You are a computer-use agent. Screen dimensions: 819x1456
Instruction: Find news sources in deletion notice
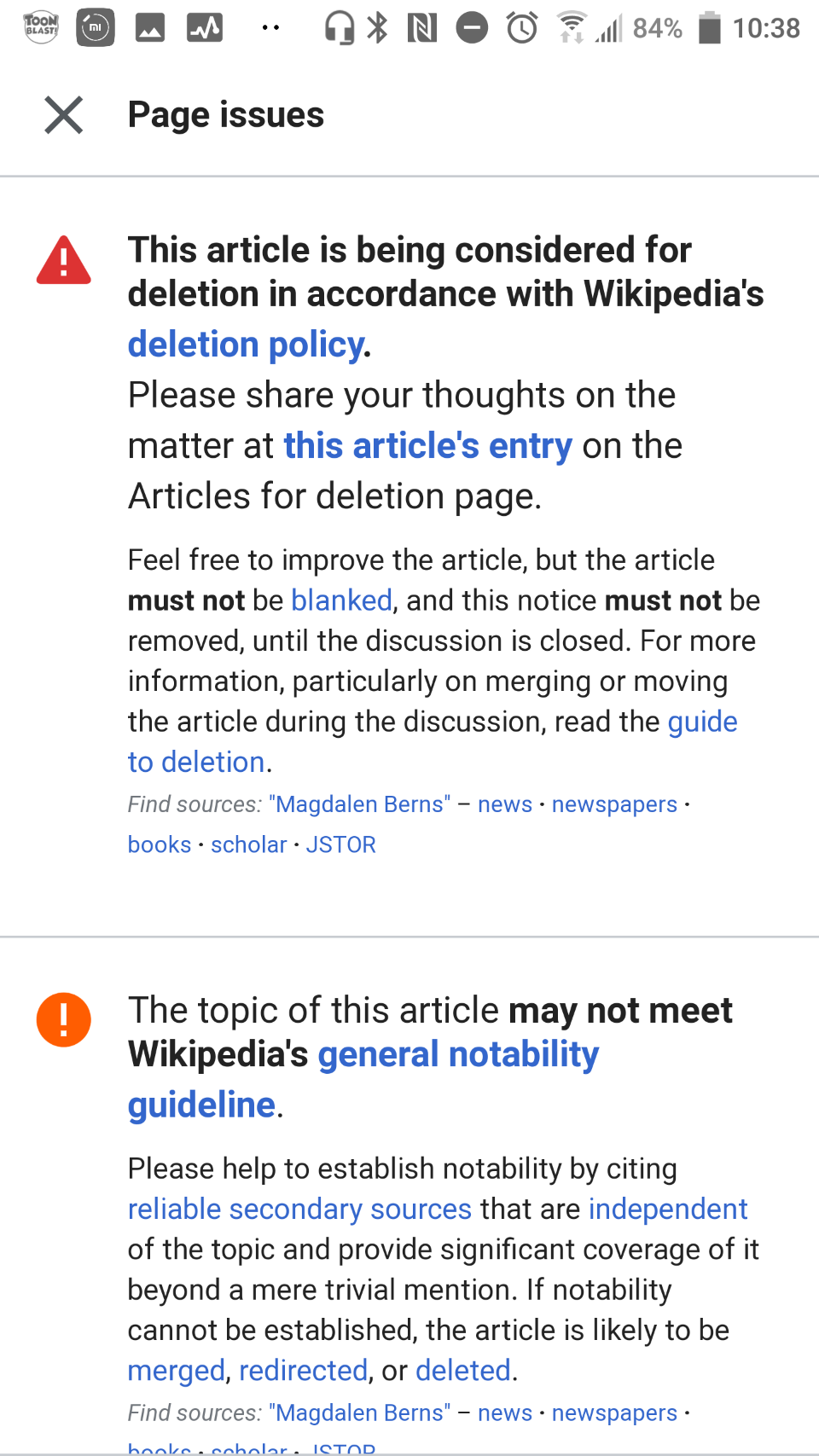tap(504, 804)
